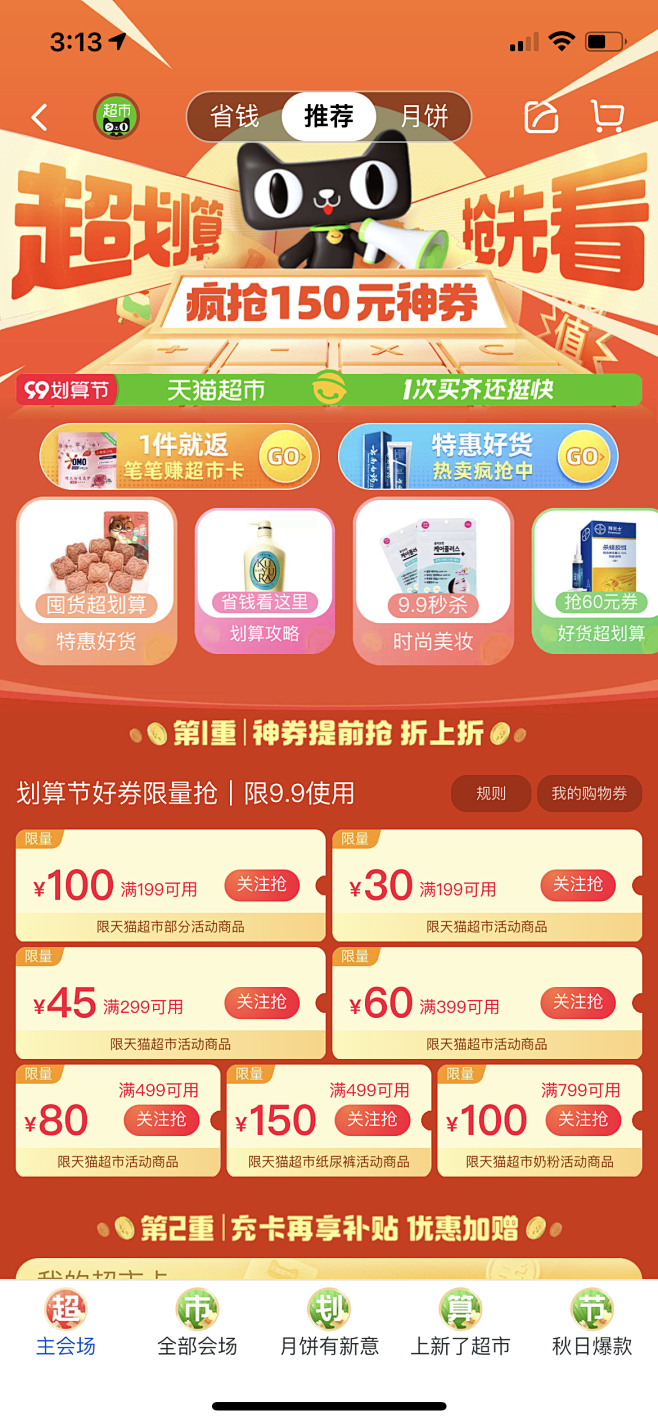Grab the ¥150 diaper coupon

pos(372,1120)
